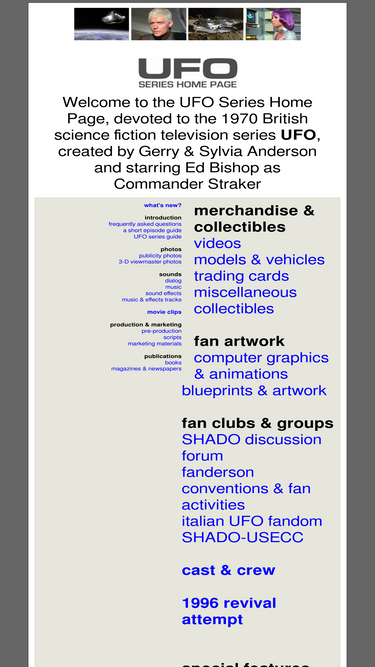This screenshot has height=667, width=375.
Task: Visit the SHADO discussion forum
Action: (x=252, y=448)
